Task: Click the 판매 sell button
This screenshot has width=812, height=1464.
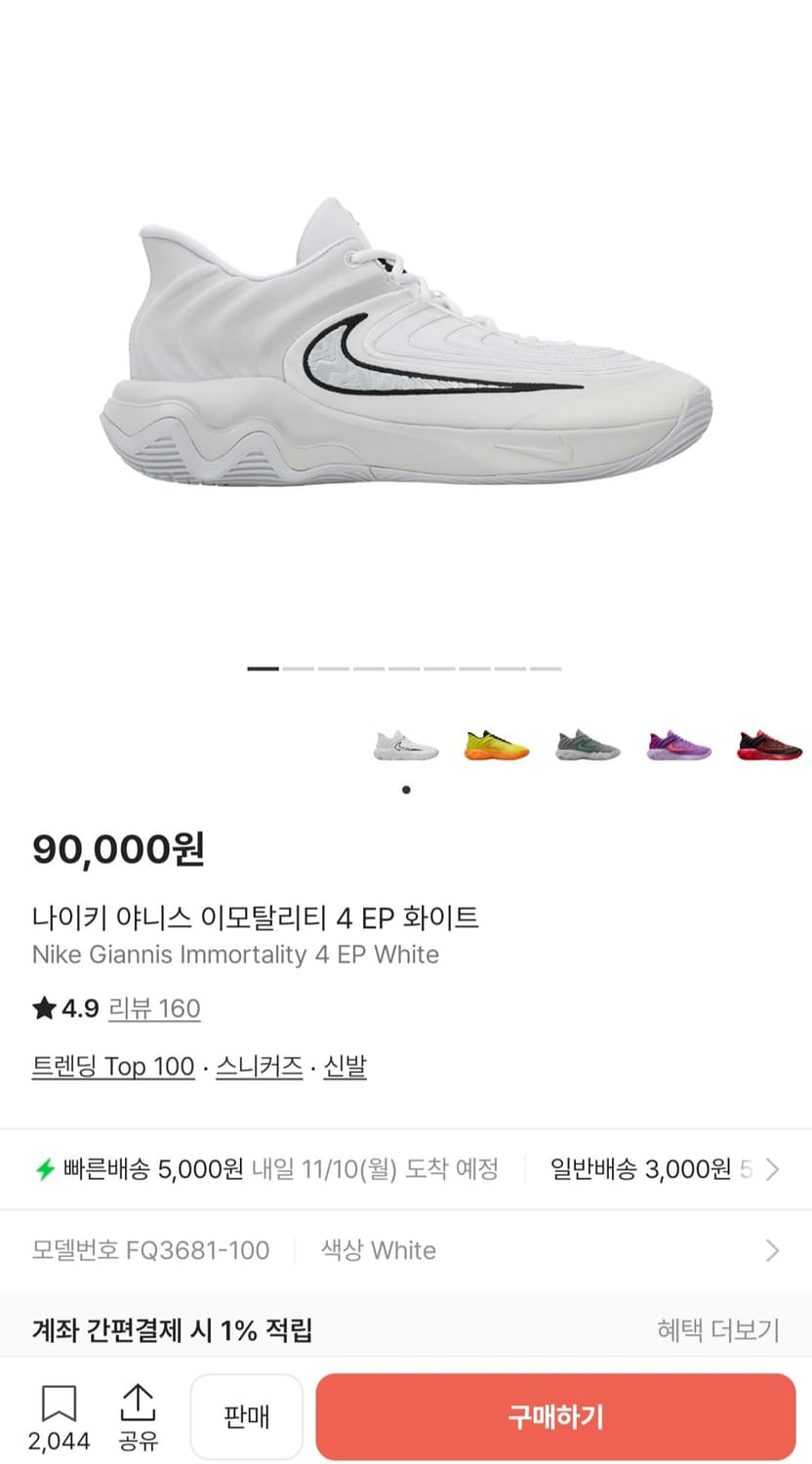Action: coord(246,1416)
